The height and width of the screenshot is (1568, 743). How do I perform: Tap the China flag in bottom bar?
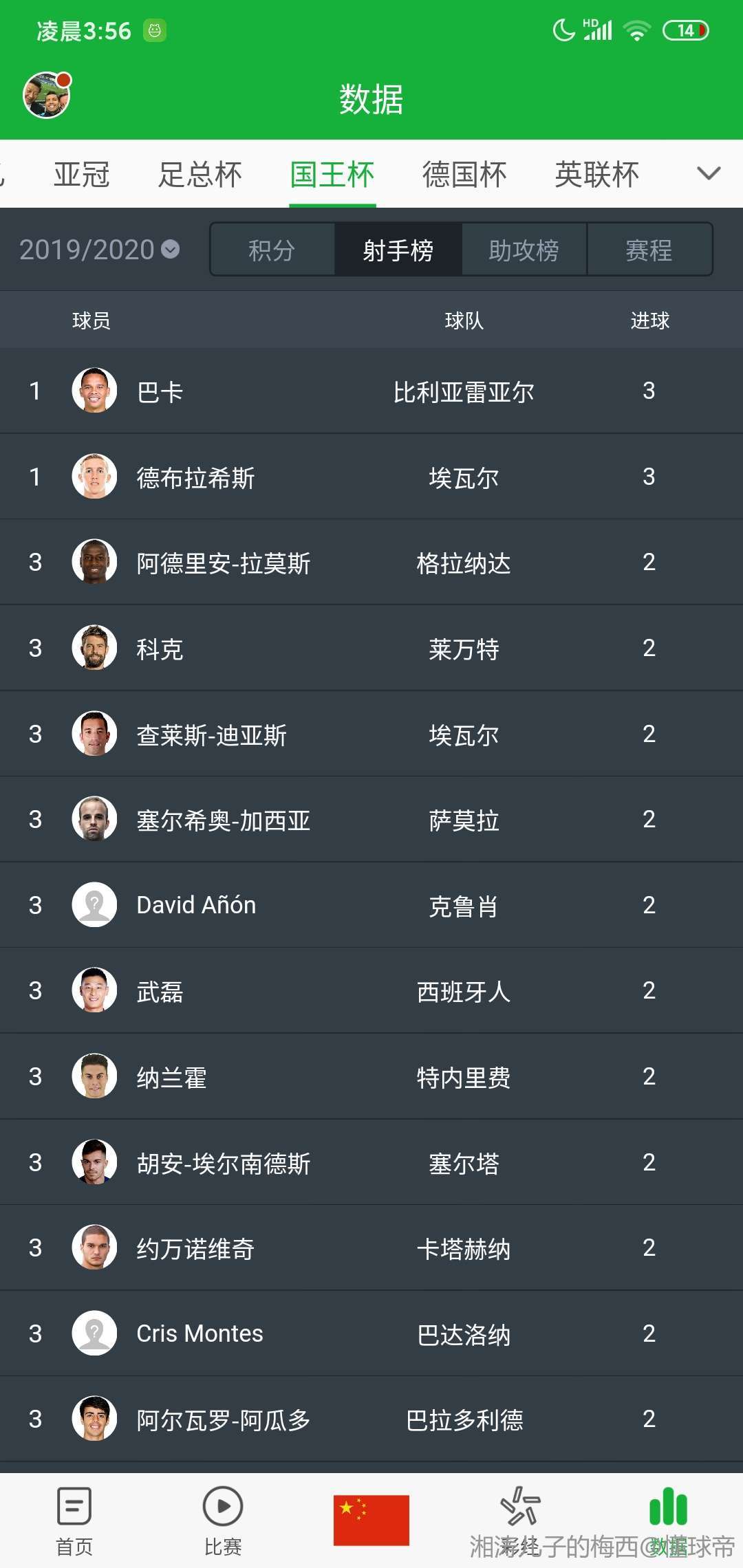[x=371, y=1520]
